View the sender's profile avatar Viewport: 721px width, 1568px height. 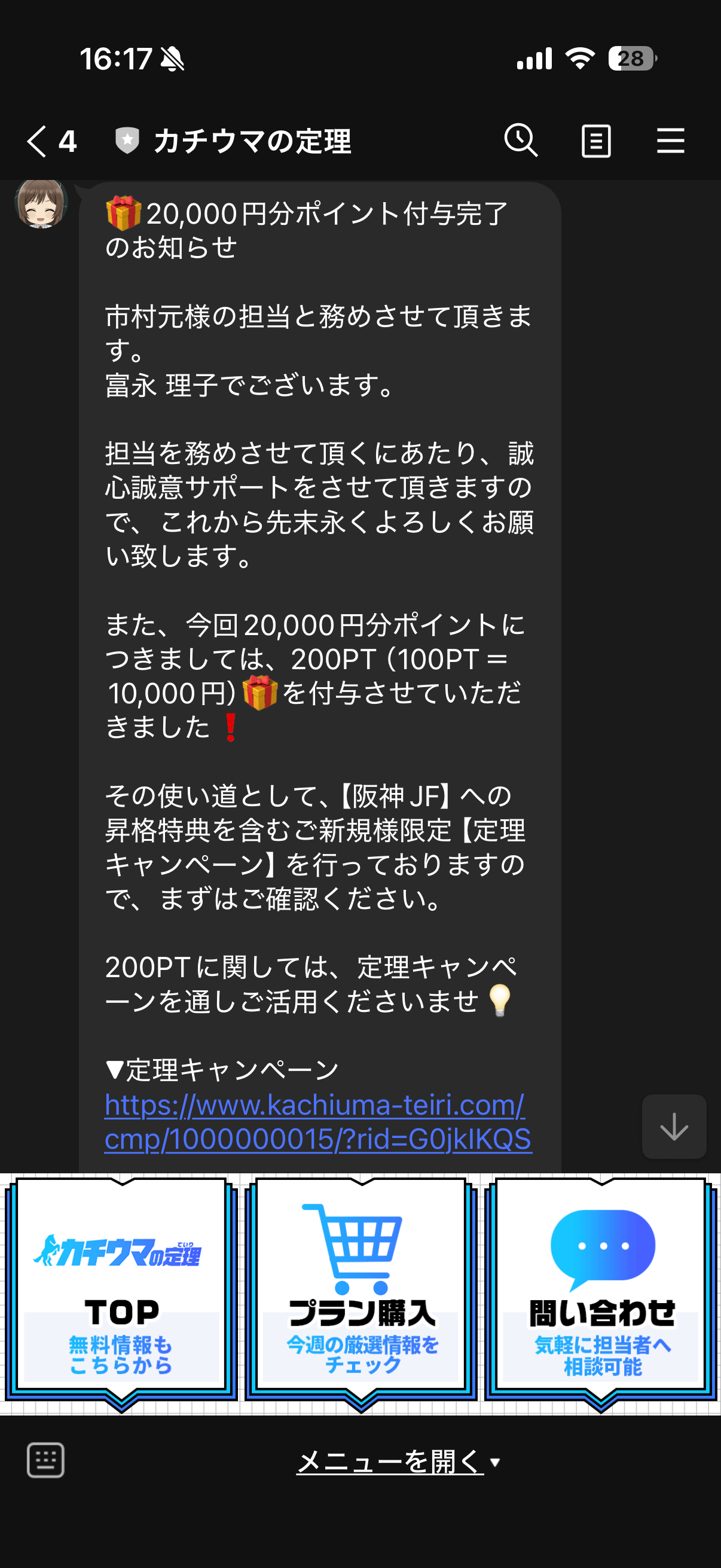[x=41, y=204]
